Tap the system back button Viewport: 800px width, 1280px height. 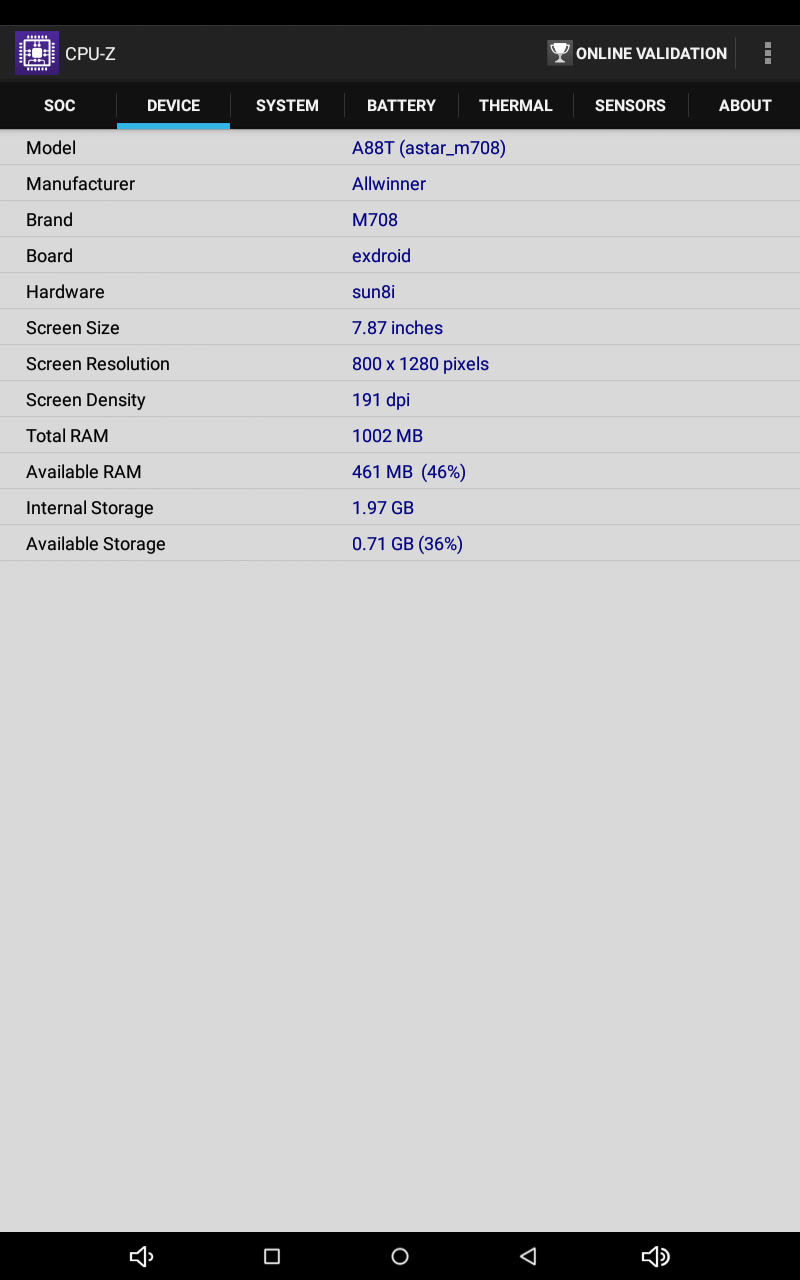click(x=528, y=1256)
